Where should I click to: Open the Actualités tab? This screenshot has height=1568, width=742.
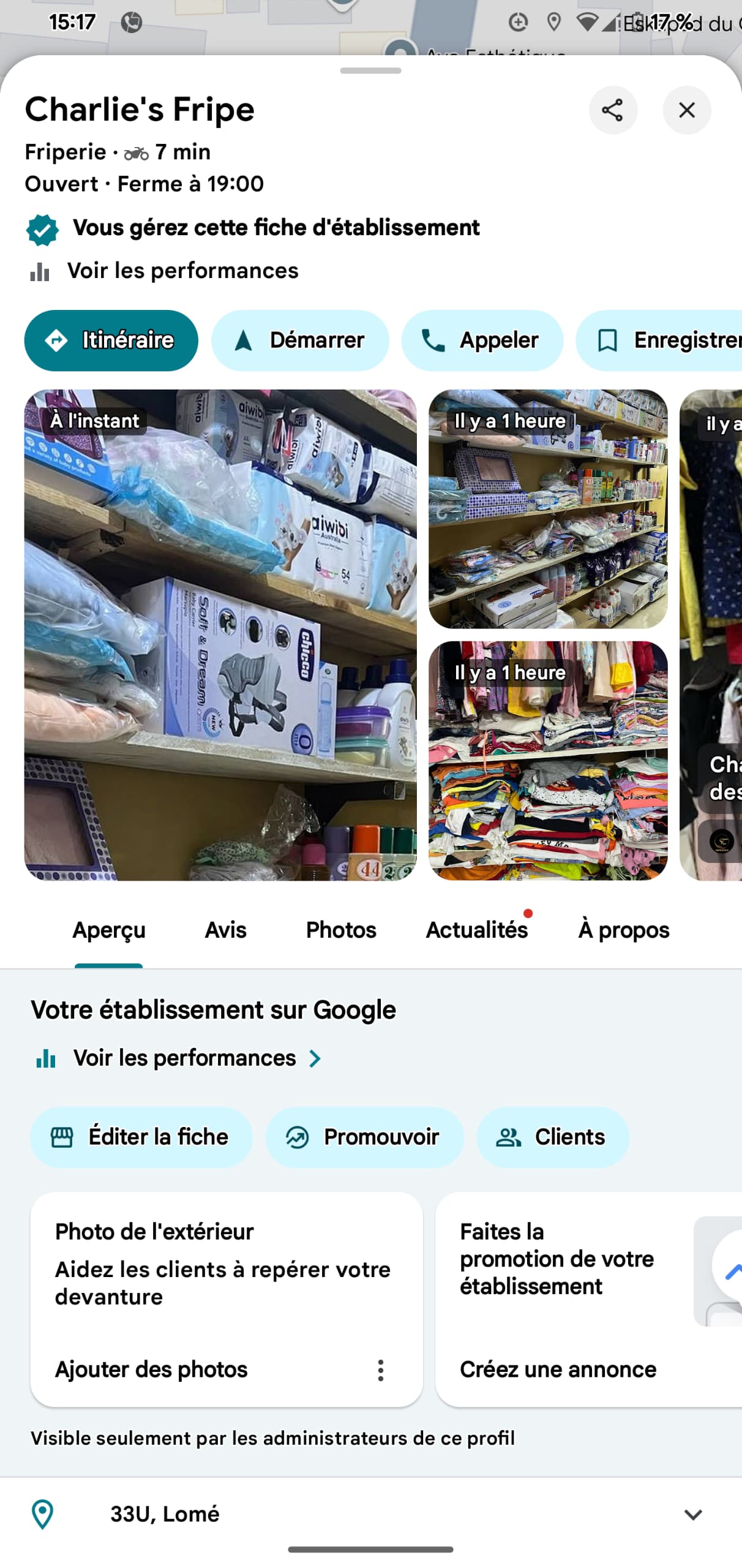pos(476,929)
